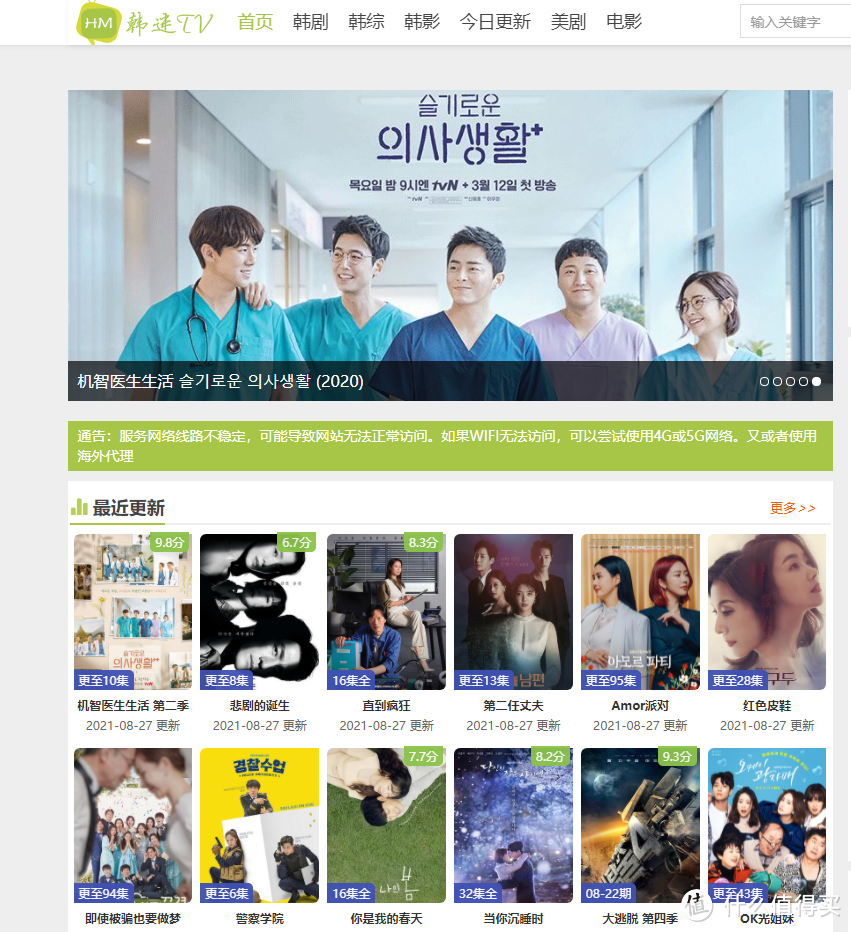The height and width of the screenshot is (932, 851).
Task: Open Amor派对 poster
Action: [x=640, y=612]
